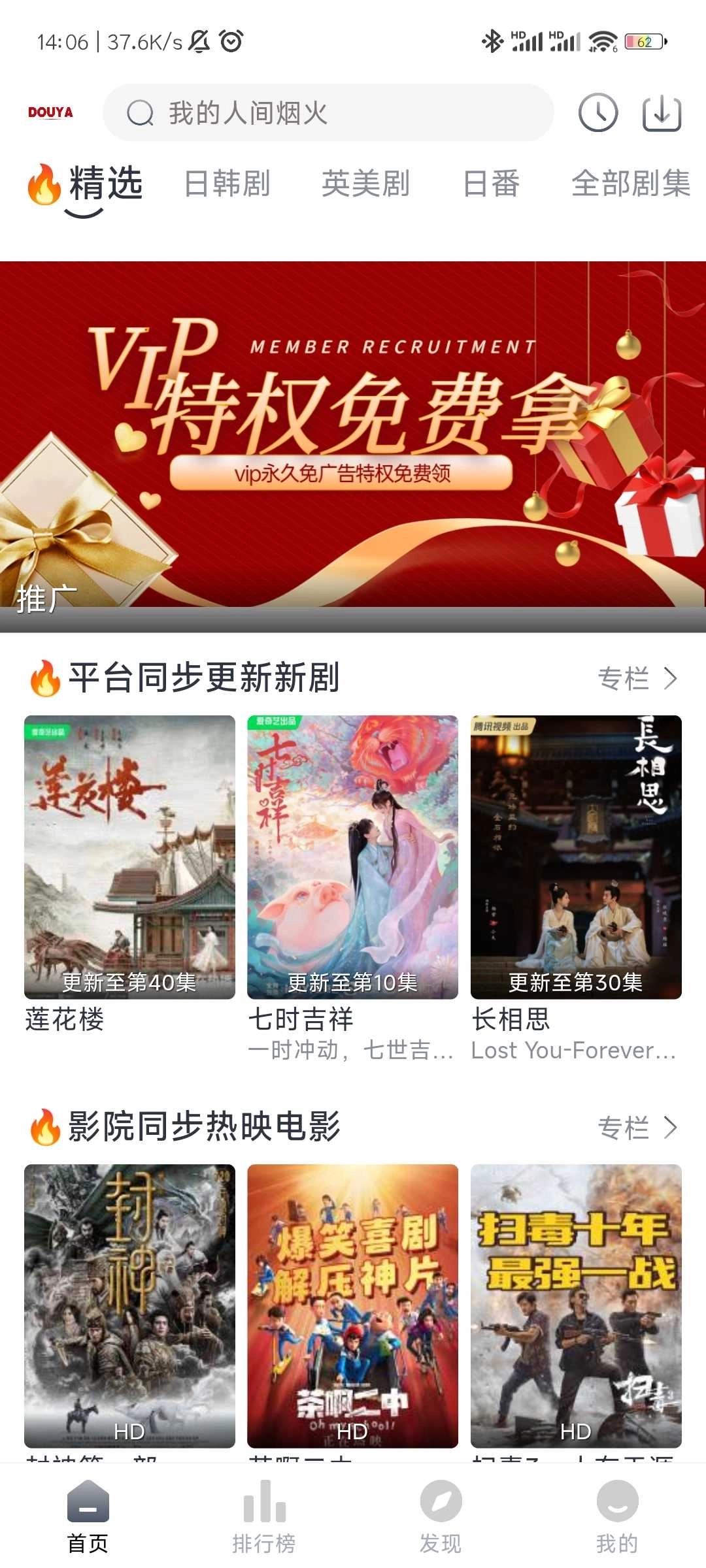Tap the chevron arrow beside 专栏

672,678
